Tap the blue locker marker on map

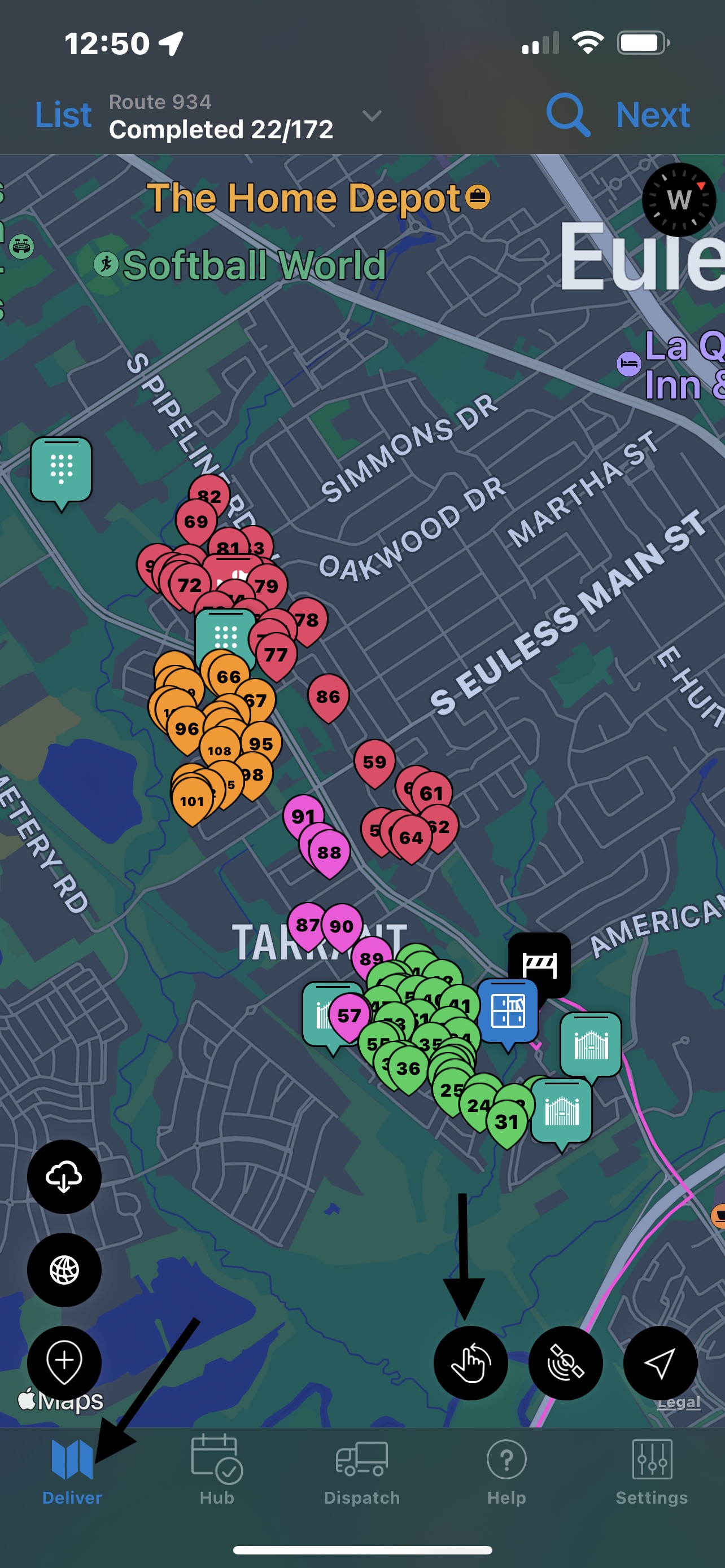coord(508,1010)
